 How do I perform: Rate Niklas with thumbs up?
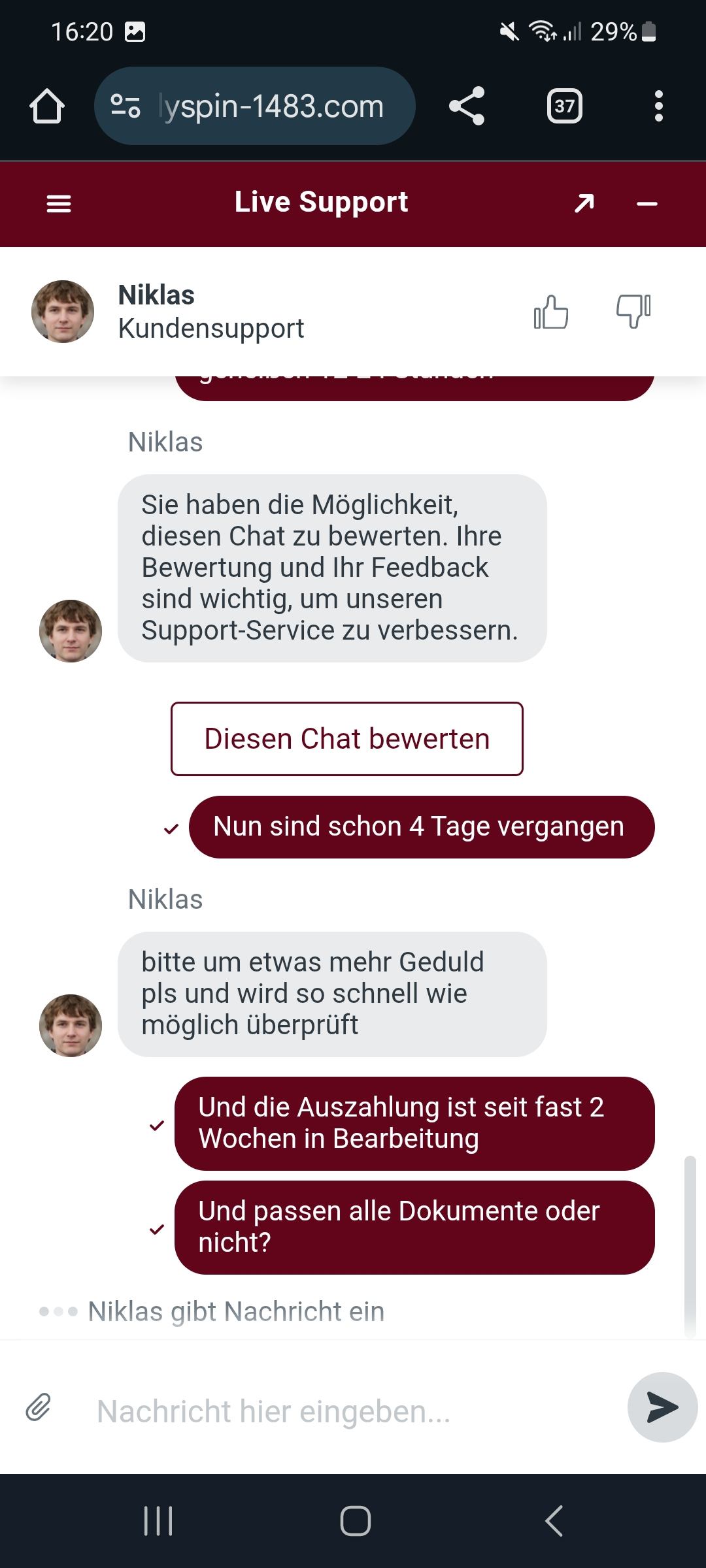click(x=551, y=312)
